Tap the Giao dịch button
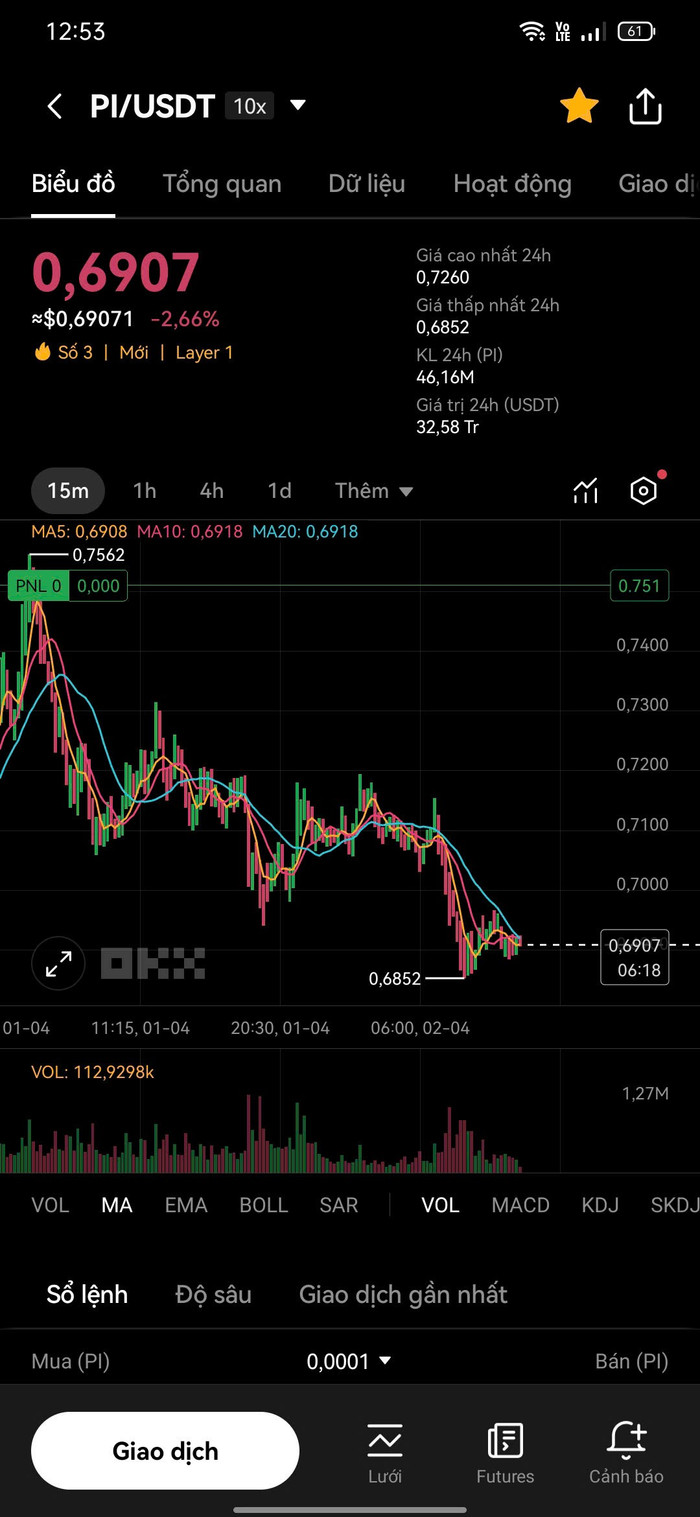The height and width of the screenshot is (1517, 700). [165, 1451]
